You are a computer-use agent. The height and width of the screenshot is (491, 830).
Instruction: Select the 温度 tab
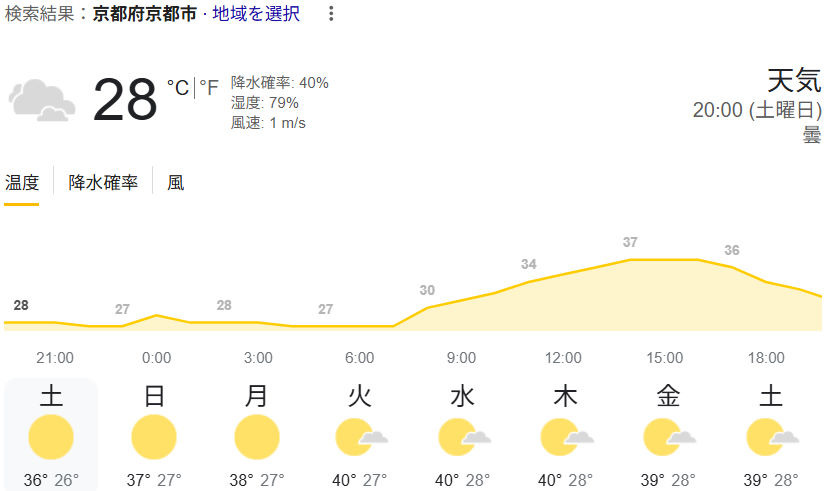[x=22, y=183]
